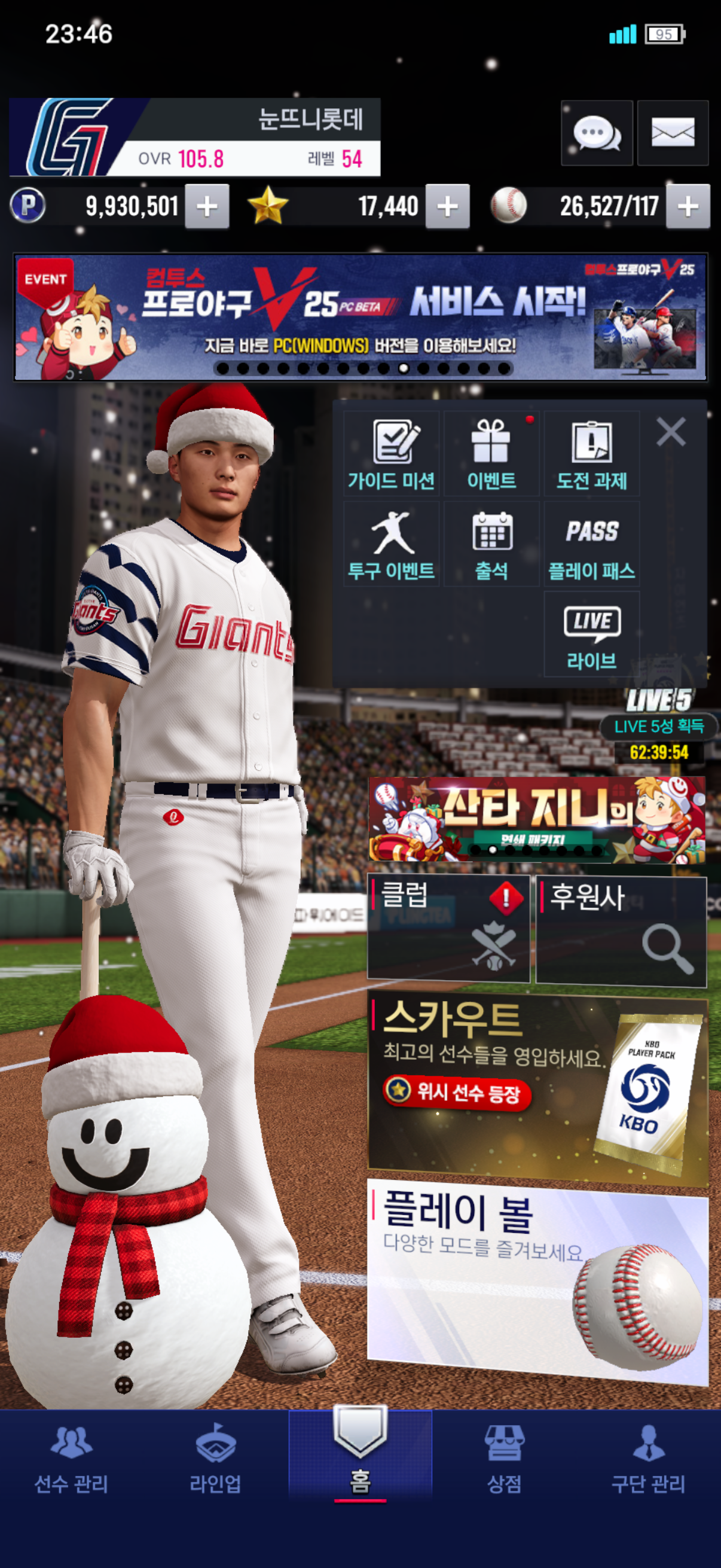Open 도전 과제 challenges
This screenshot has height=1568, width=721.
[591, 453]
